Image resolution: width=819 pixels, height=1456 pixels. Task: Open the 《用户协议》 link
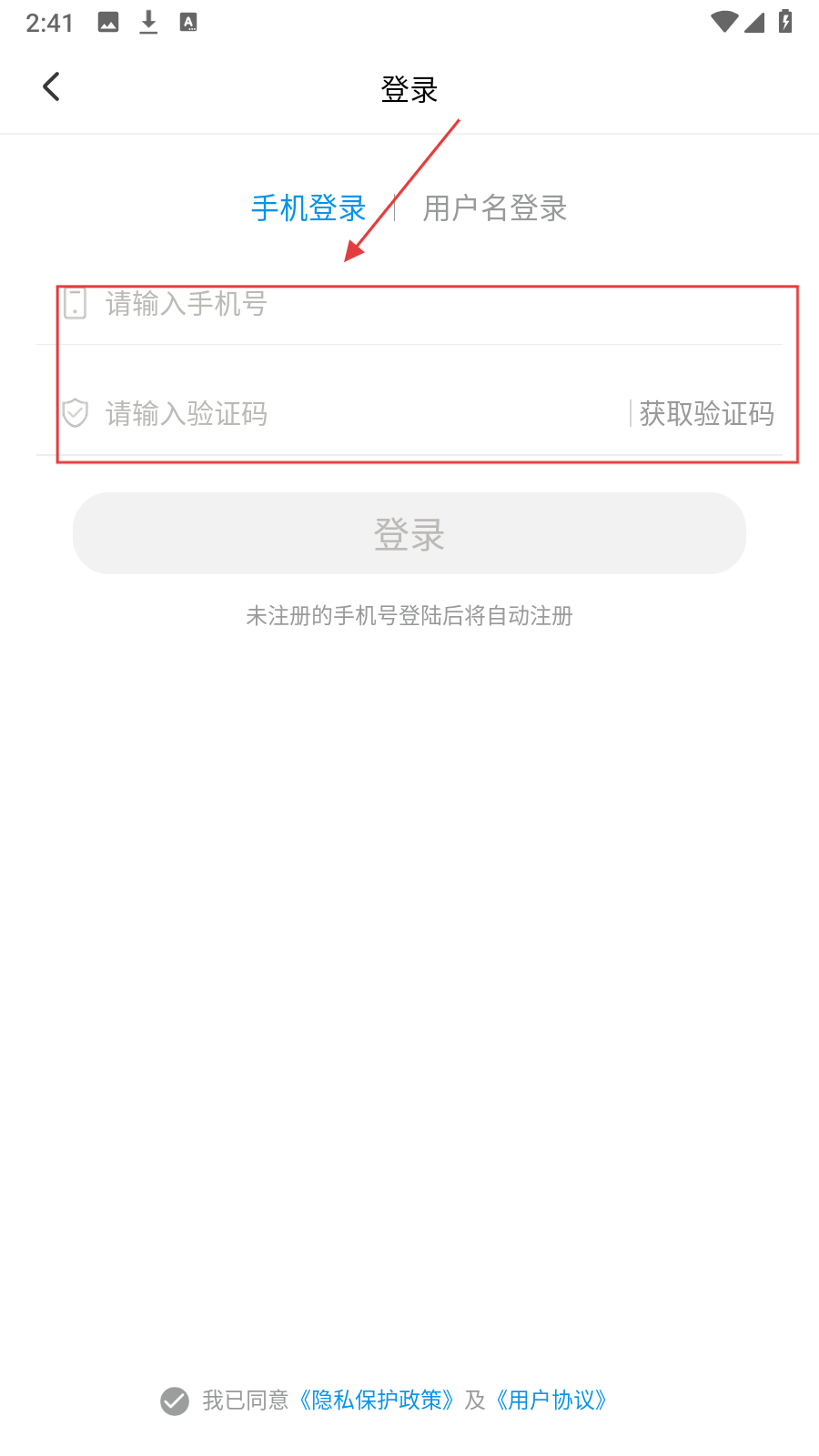pos(551,1400)
